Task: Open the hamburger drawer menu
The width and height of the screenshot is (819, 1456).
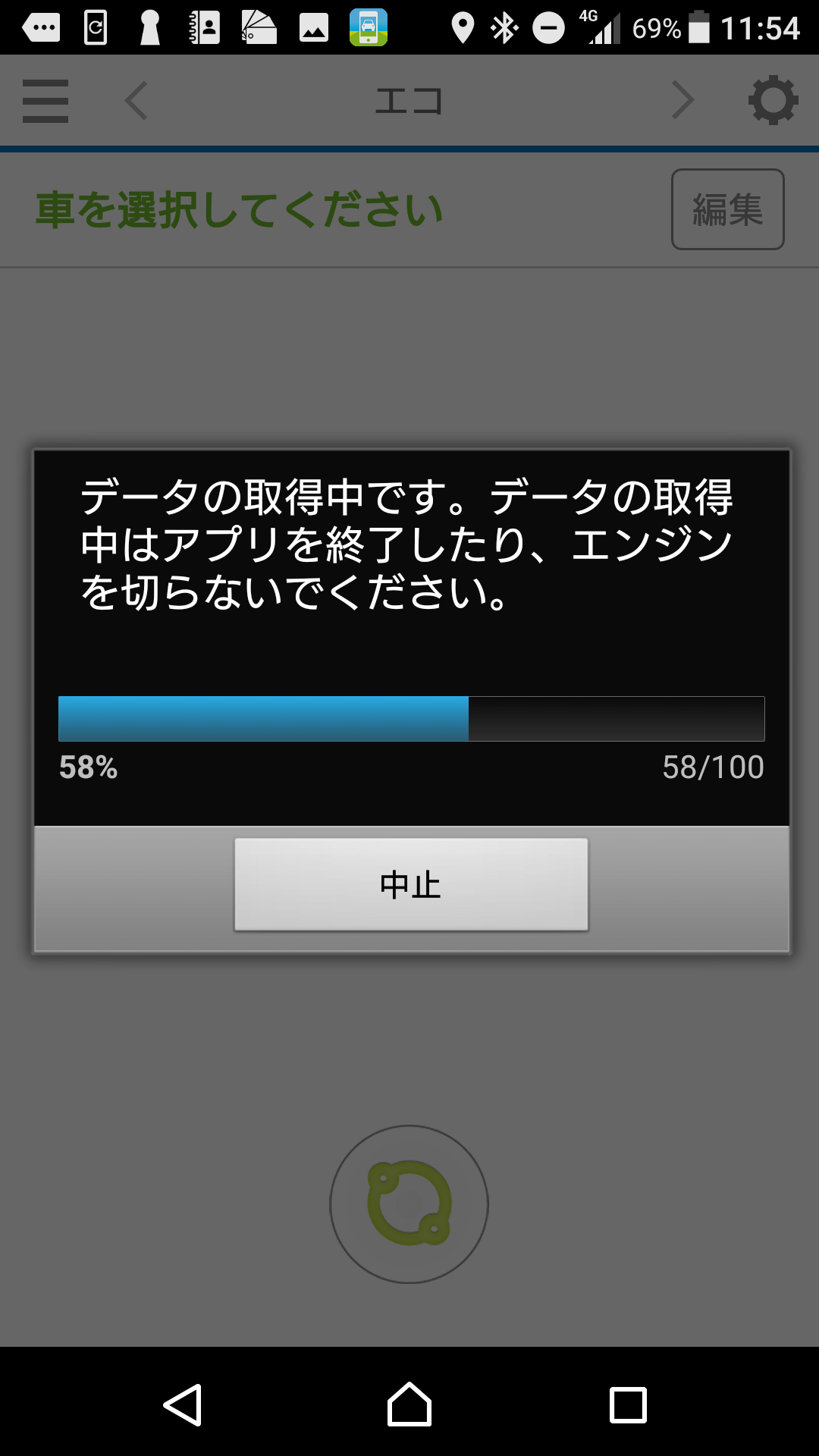Action: [x=45, y=101]
